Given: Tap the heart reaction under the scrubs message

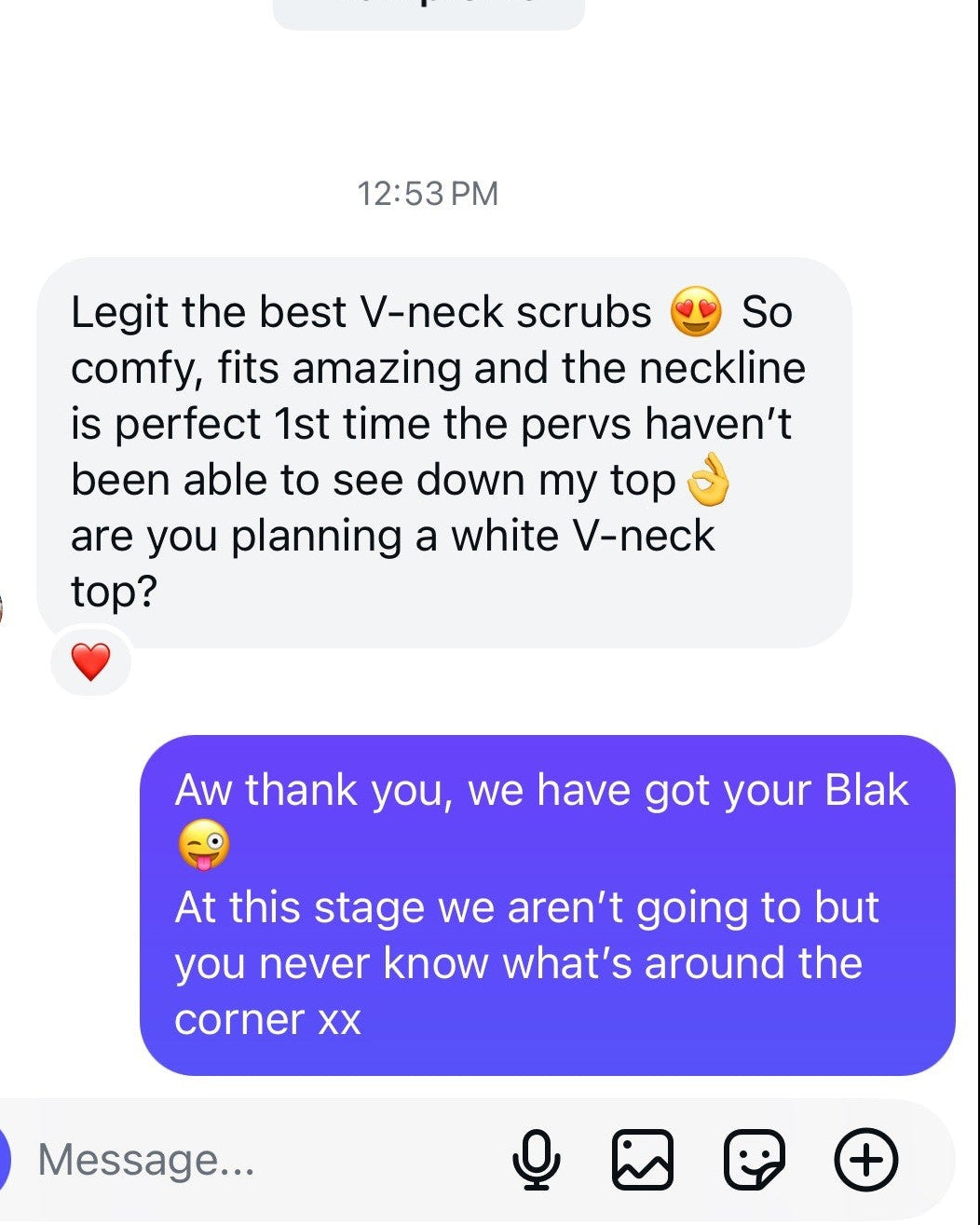Looking at the screenshot, I should (x=91, y=662).
